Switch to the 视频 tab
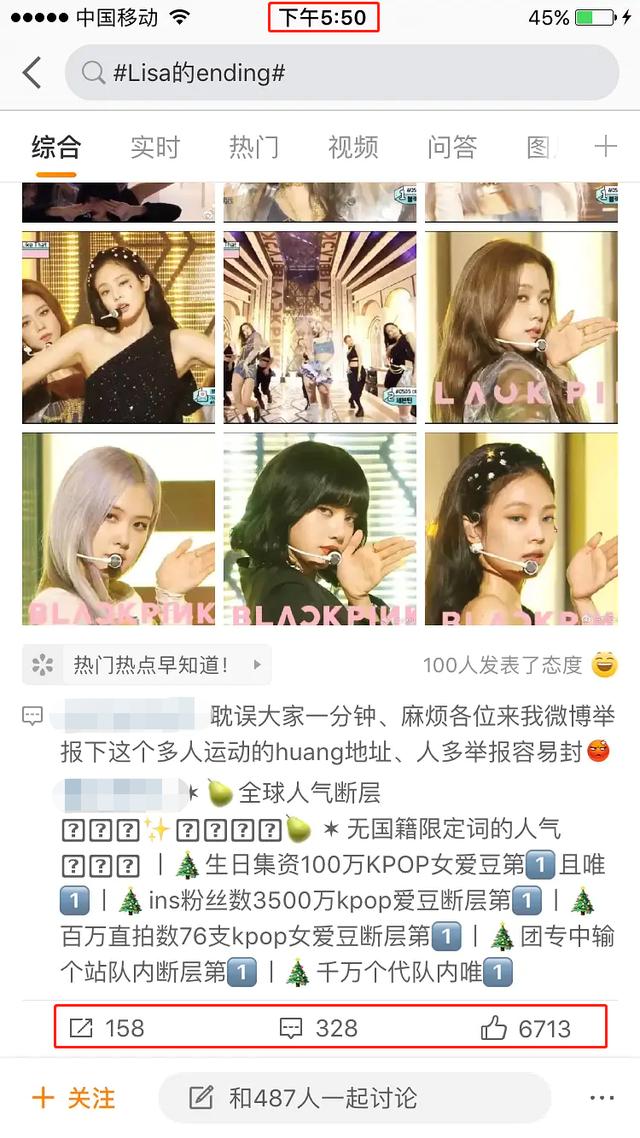The image size is (640, 1138). click(353, 148)
